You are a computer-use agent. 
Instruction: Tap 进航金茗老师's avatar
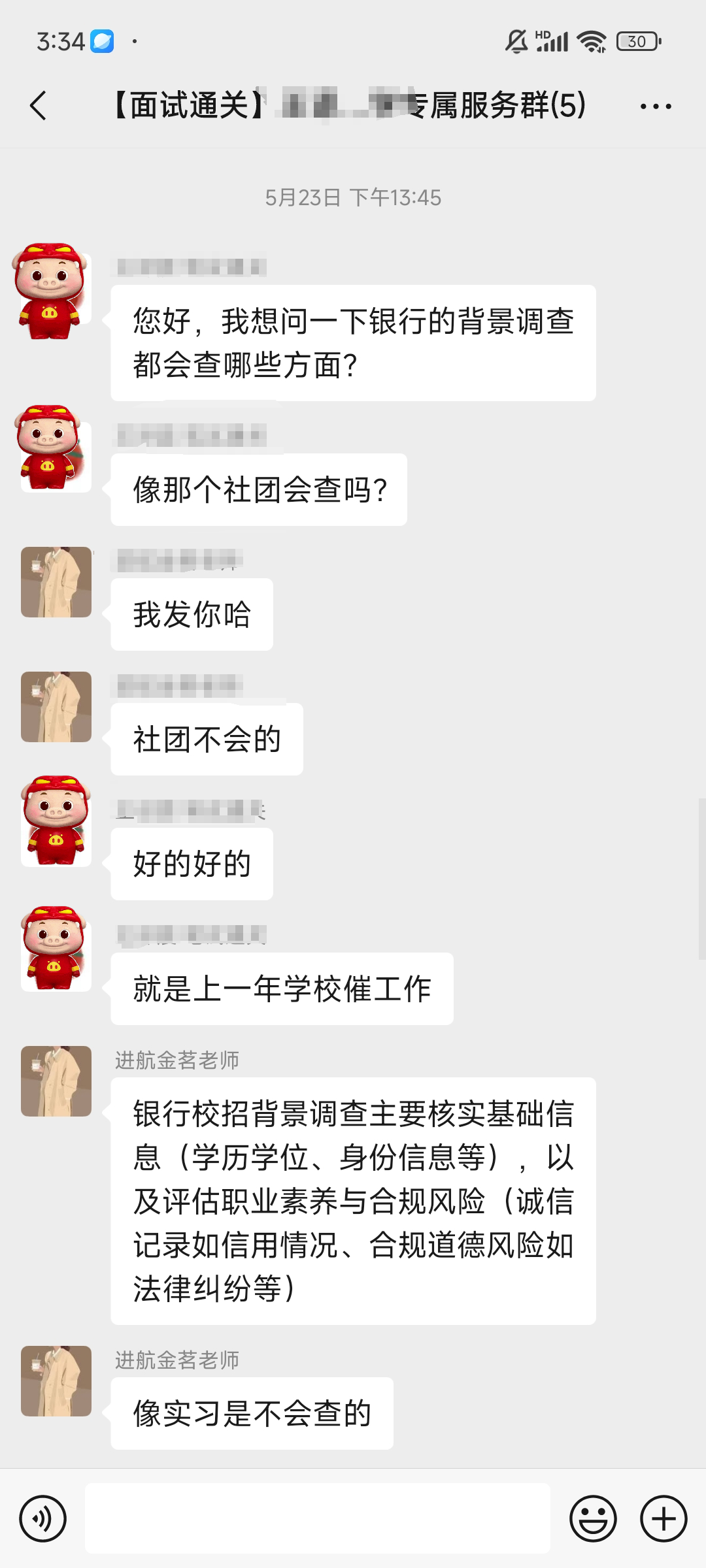point(56,1081)
